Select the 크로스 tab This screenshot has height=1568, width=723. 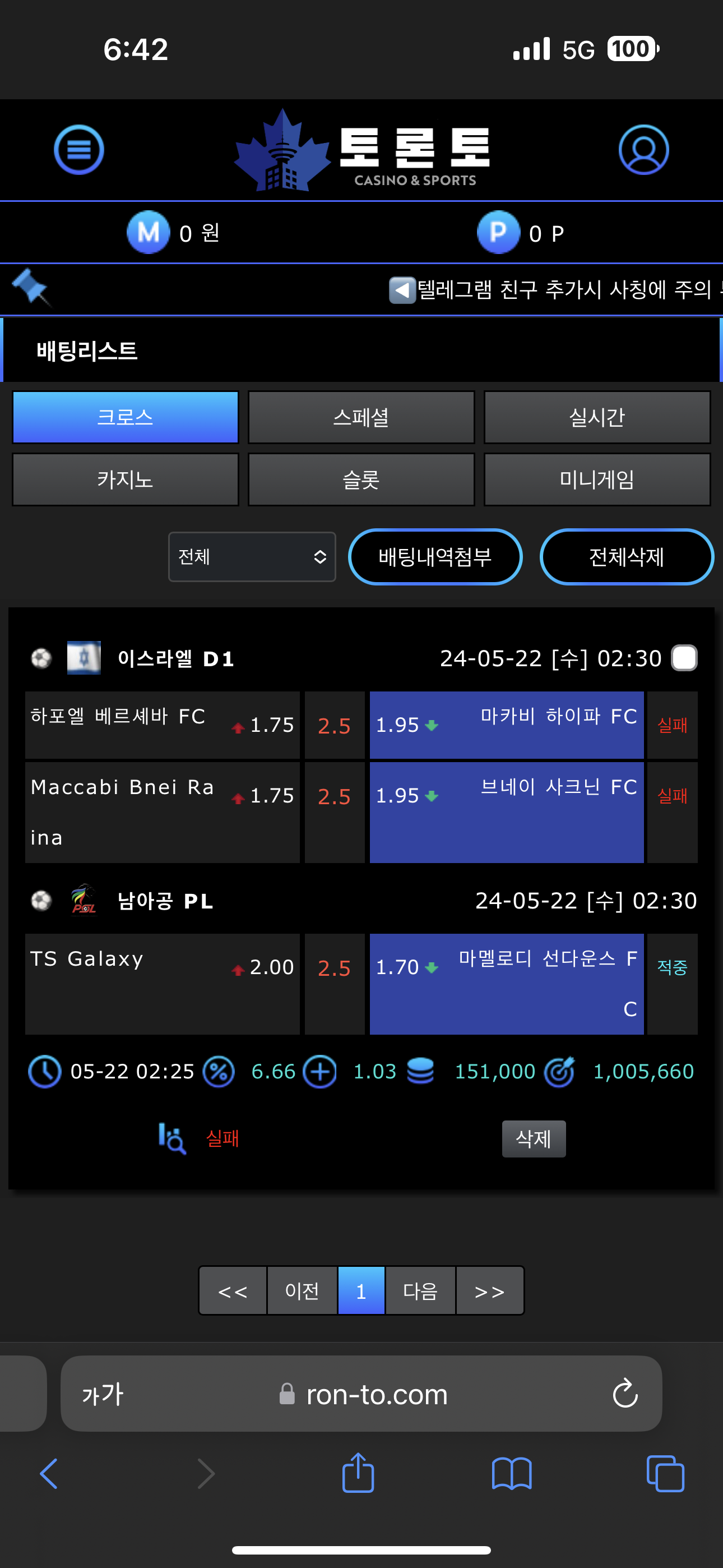point(126,418)
